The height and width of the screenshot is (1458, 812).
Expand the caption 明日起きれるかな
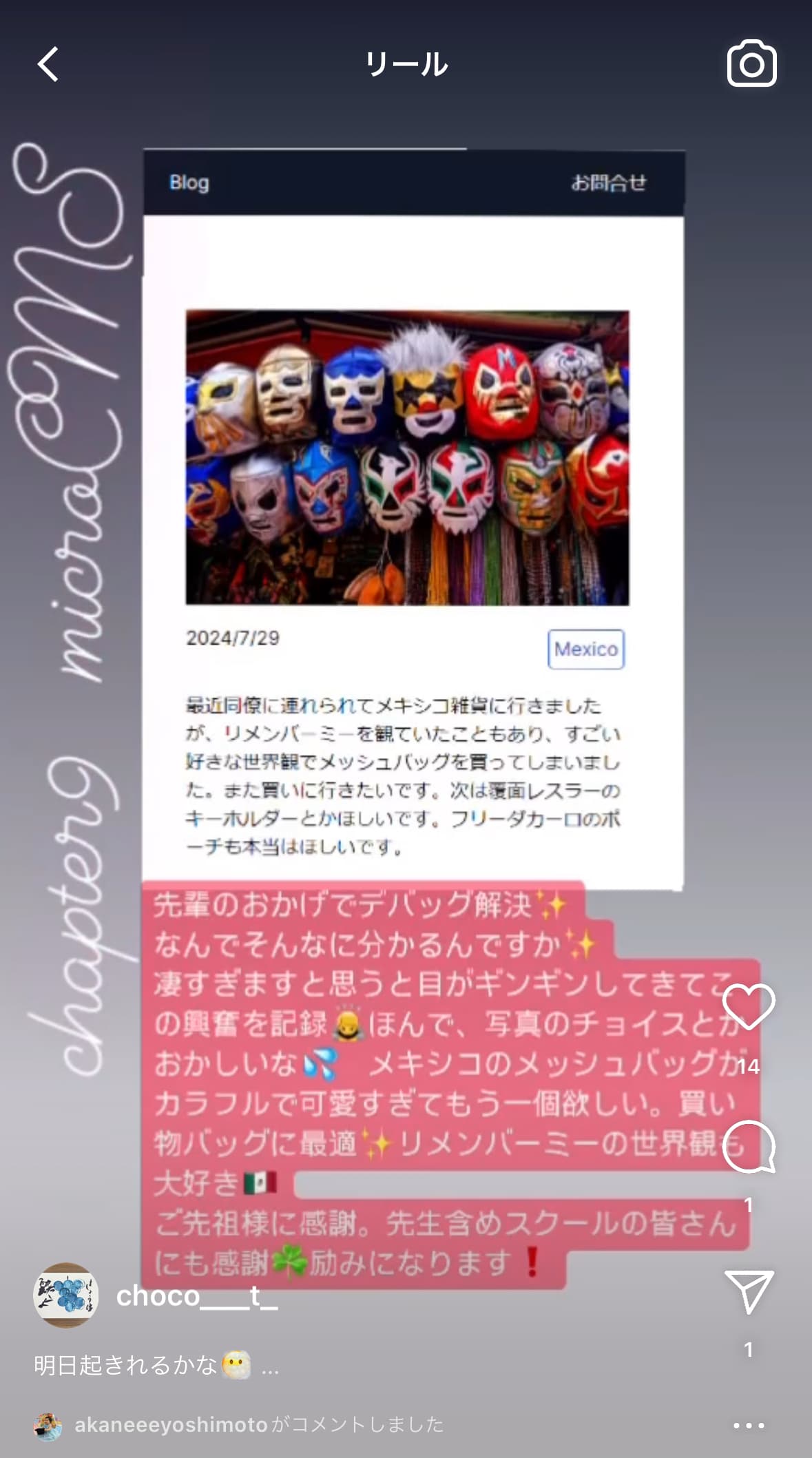270,1366
